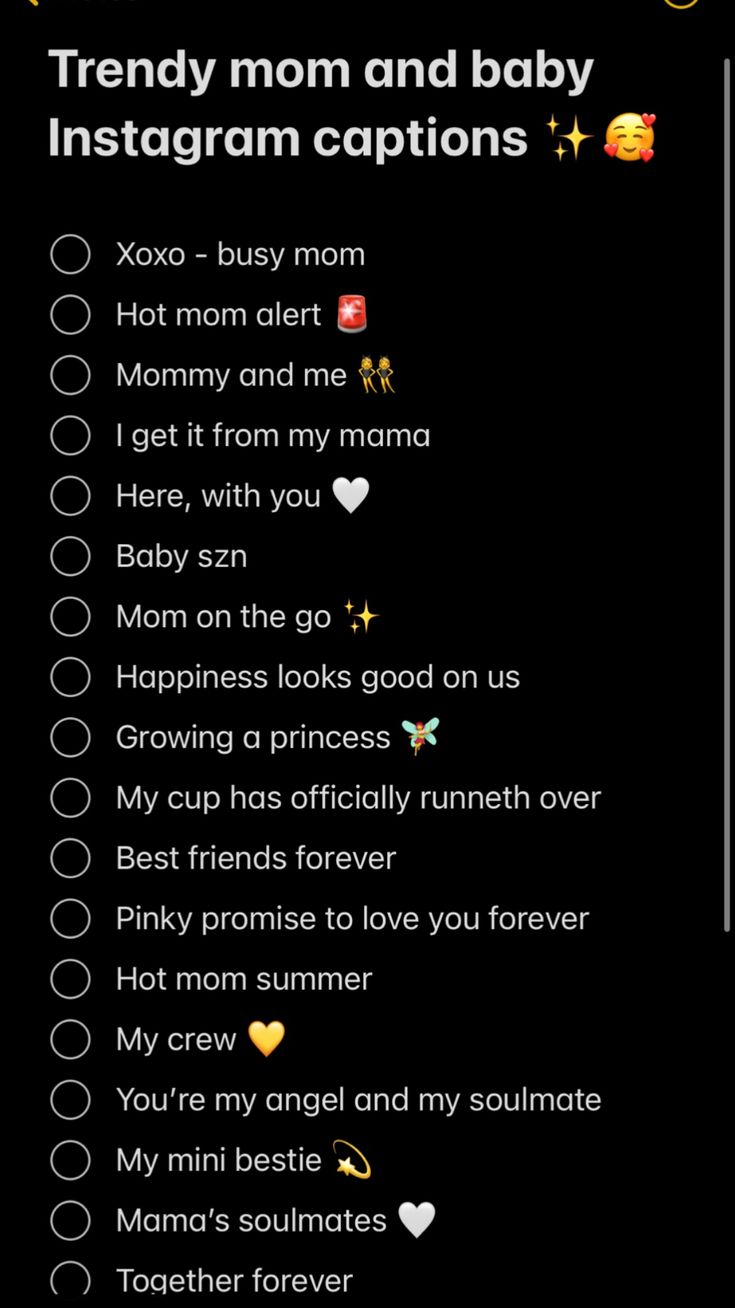735x1308 pixels.
Task: Tick the "My mini bestie" item
Action: coord(70,1160)
